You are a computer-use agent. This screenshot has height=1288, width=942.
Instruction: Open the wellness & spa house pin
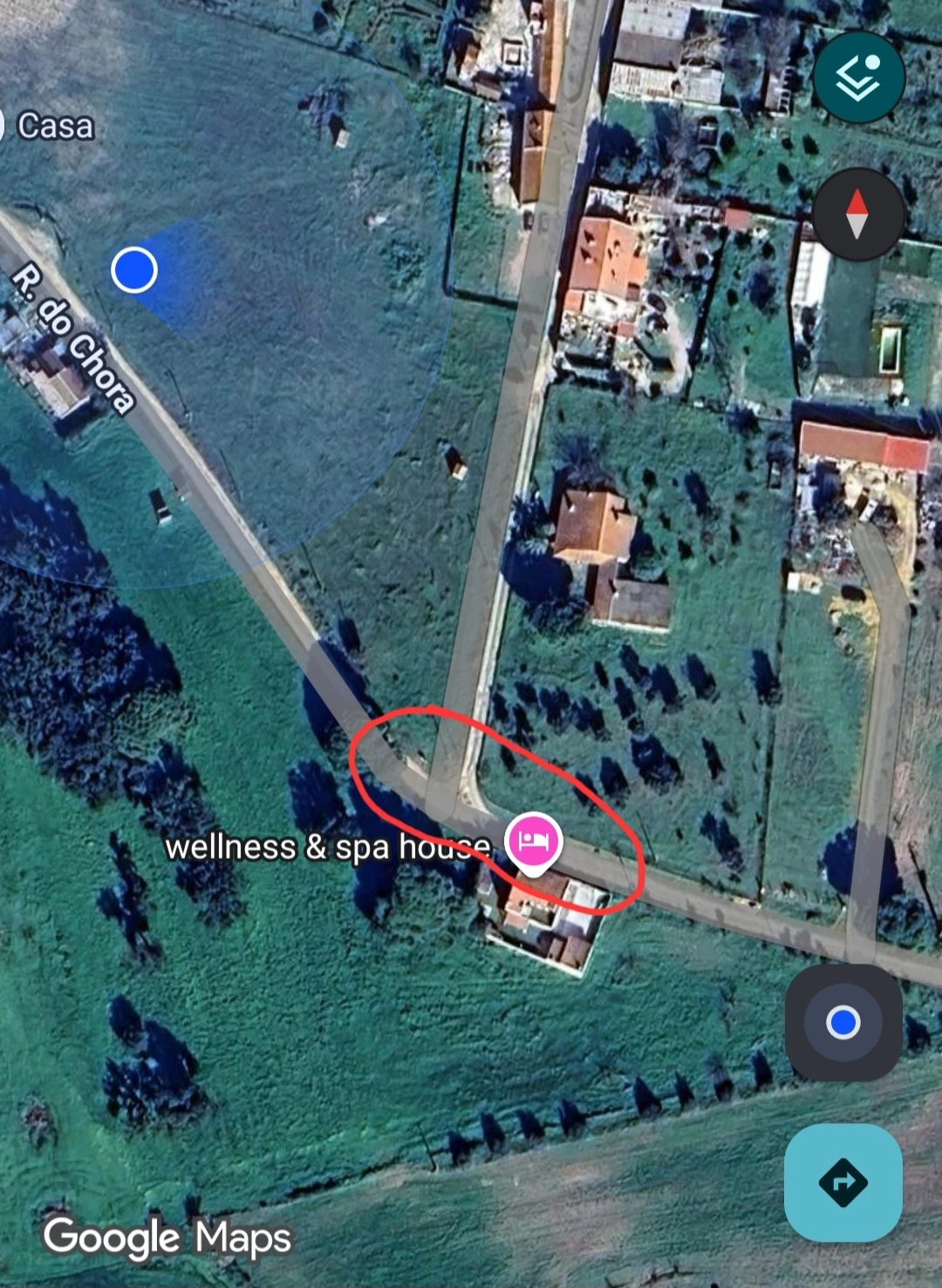coord(533,841)
